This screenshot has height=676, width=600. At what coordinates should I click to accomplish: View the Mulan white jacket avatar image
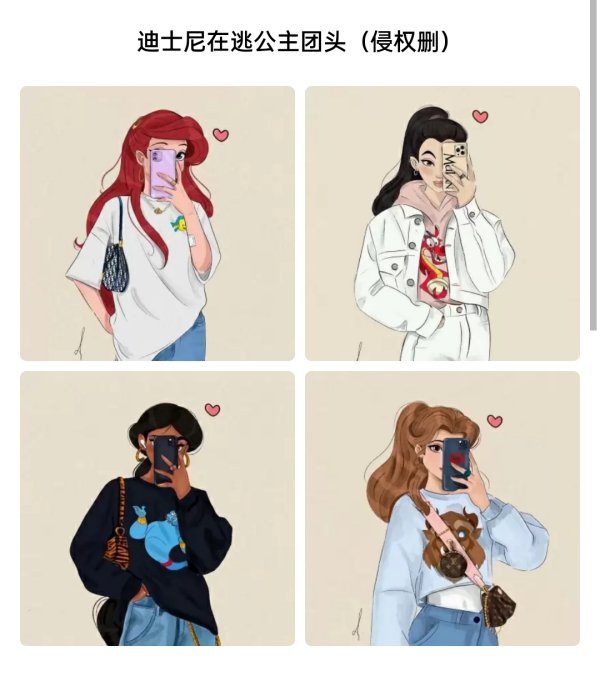point(442,223)
